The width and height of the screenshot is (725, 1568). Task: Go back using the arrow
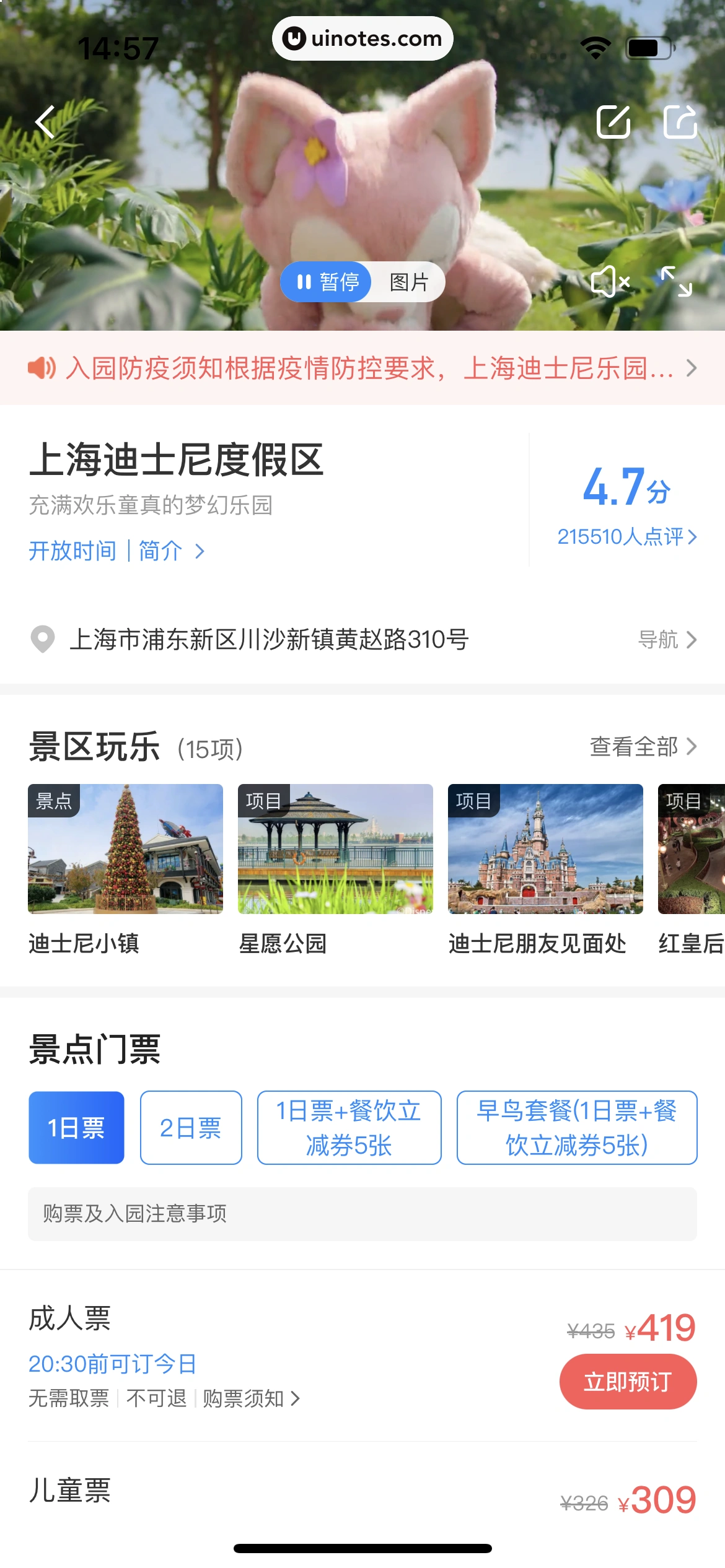(x=45, y=121)
